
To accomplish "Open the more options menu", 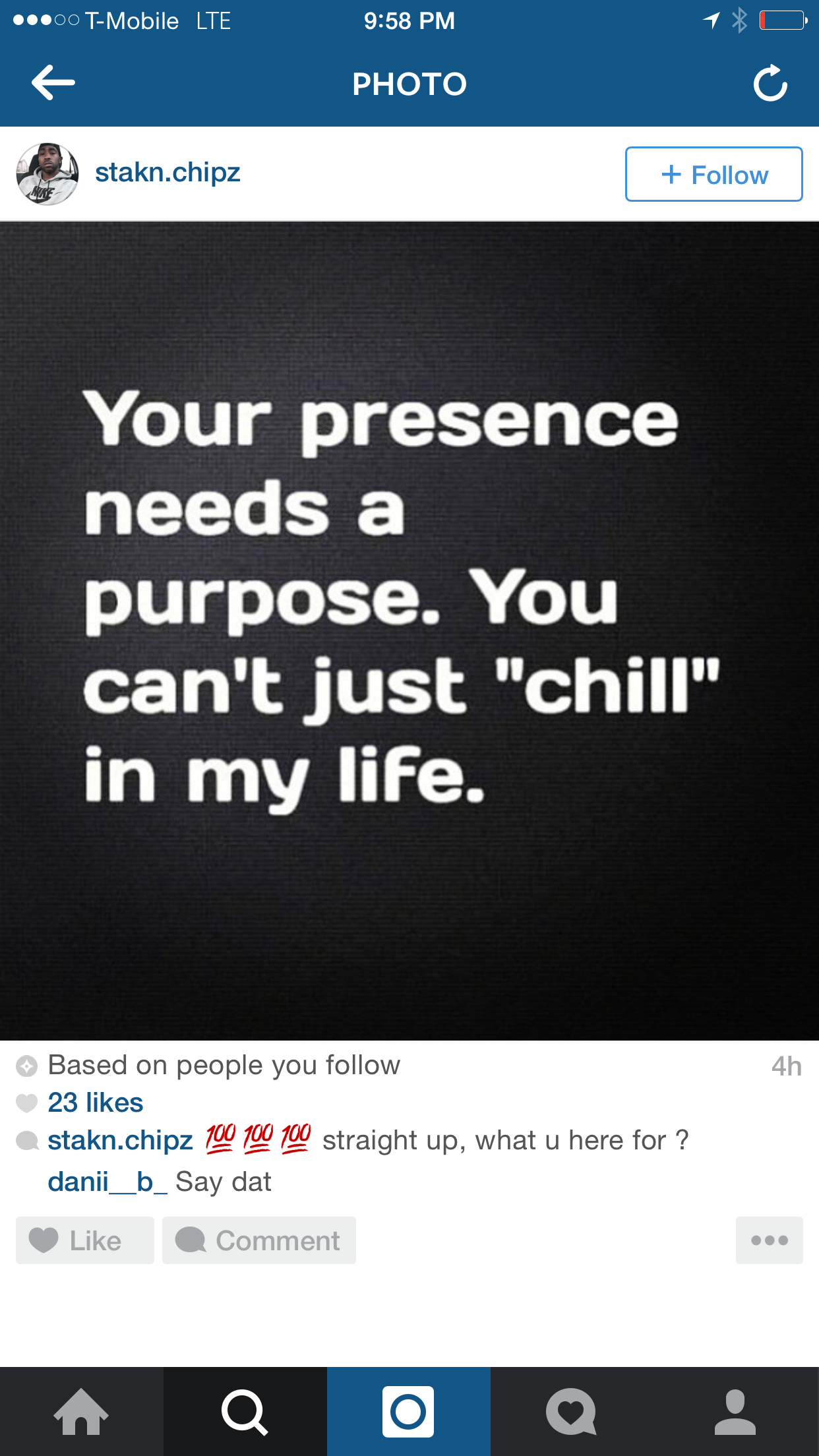I will point(769,1240).
